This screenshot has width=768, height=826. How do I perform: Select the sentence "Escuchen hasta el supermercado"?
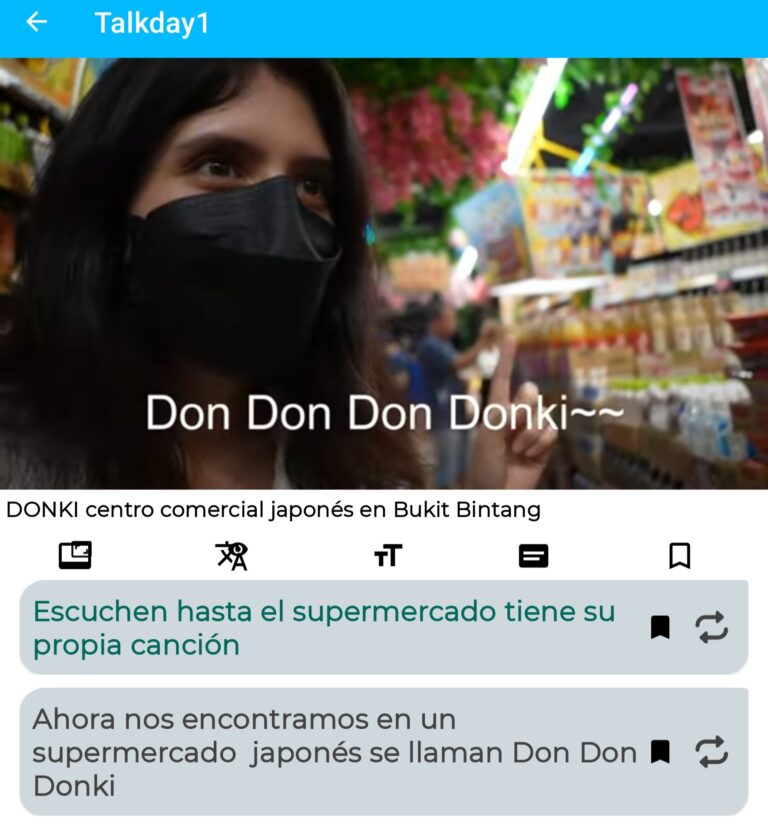click(325, 628)
